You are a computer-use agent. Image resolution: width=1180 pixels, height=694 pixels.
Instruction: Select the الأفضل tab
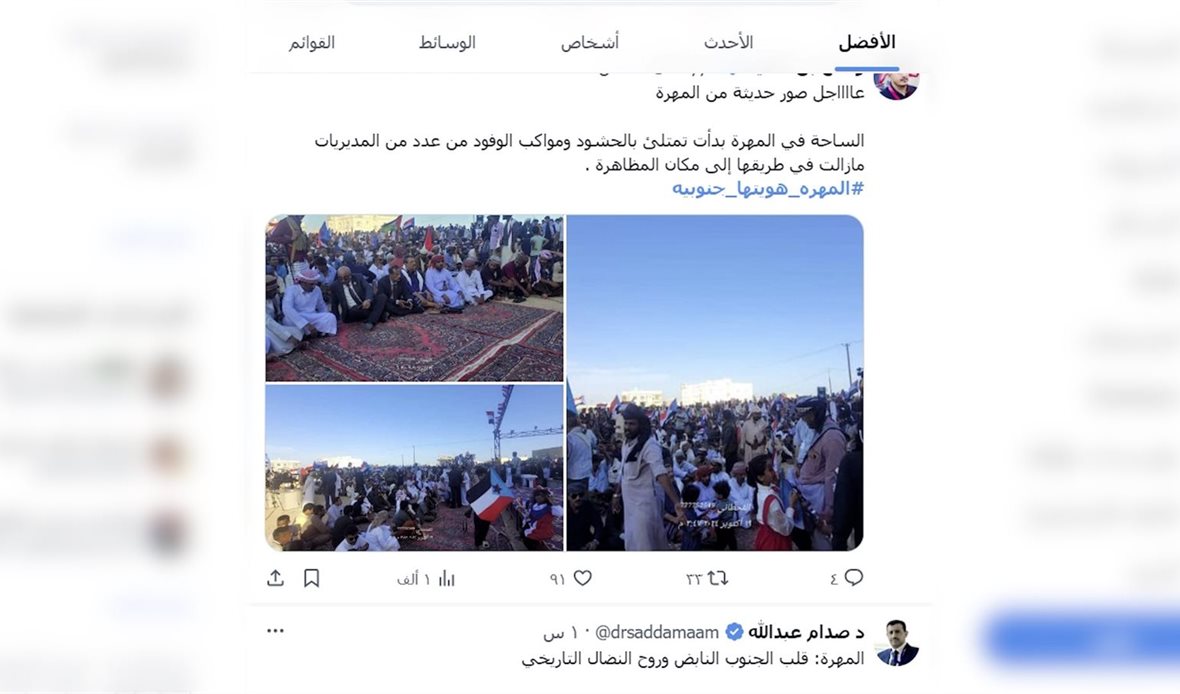866,43
